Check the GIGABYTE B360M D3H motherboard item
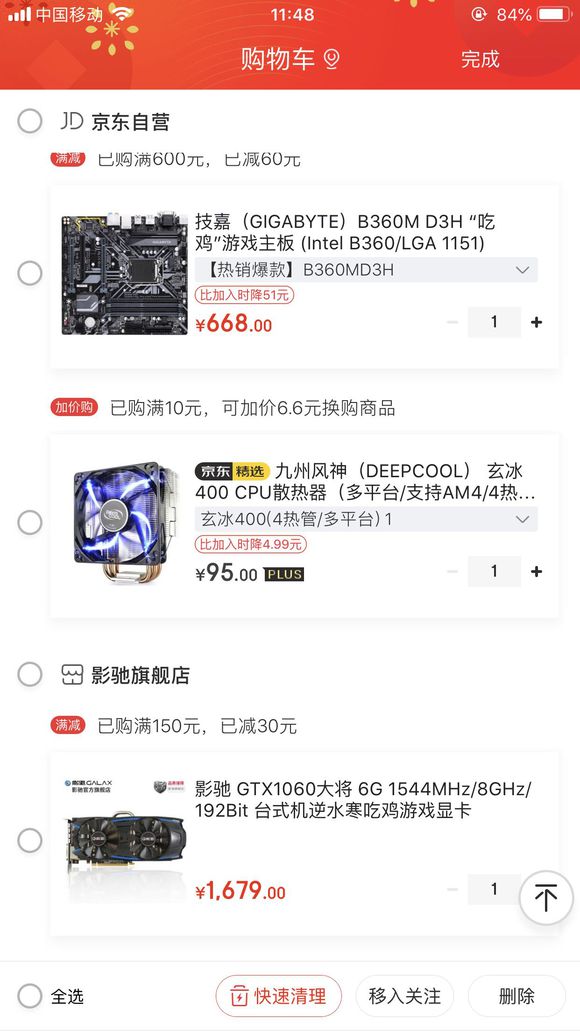Image resolution: width=580 pixels, height=1031 pixels. (30, 273)
